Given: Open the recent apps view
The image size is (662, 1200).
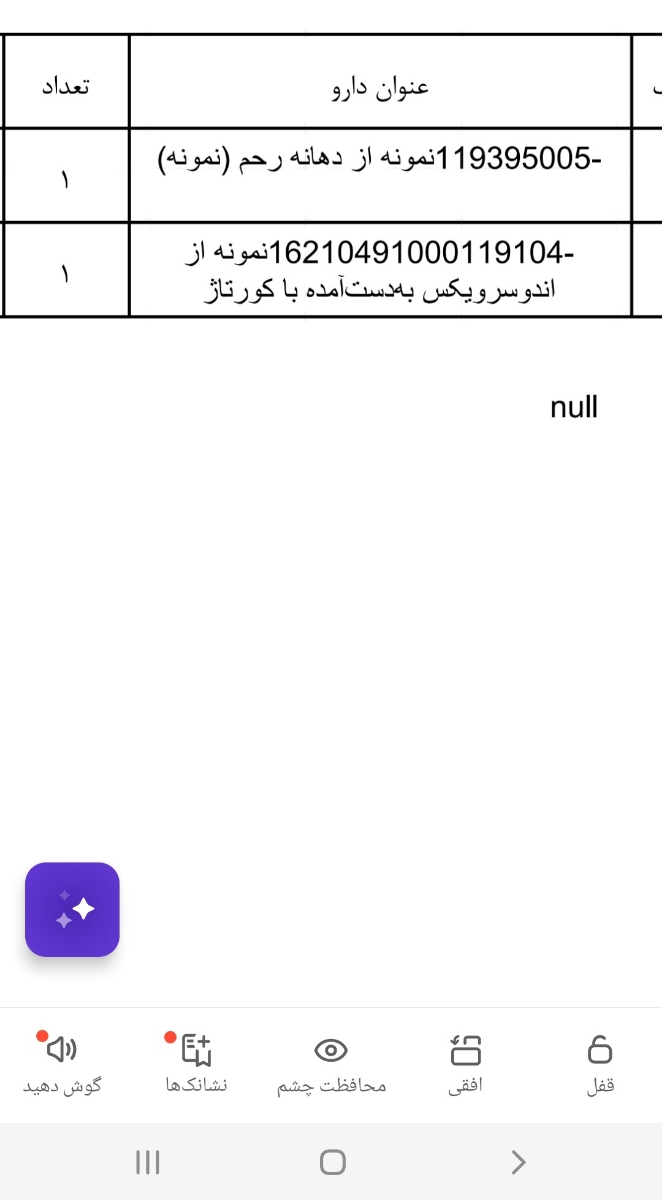Looking at the screenshot, I should coord(147,1161).
